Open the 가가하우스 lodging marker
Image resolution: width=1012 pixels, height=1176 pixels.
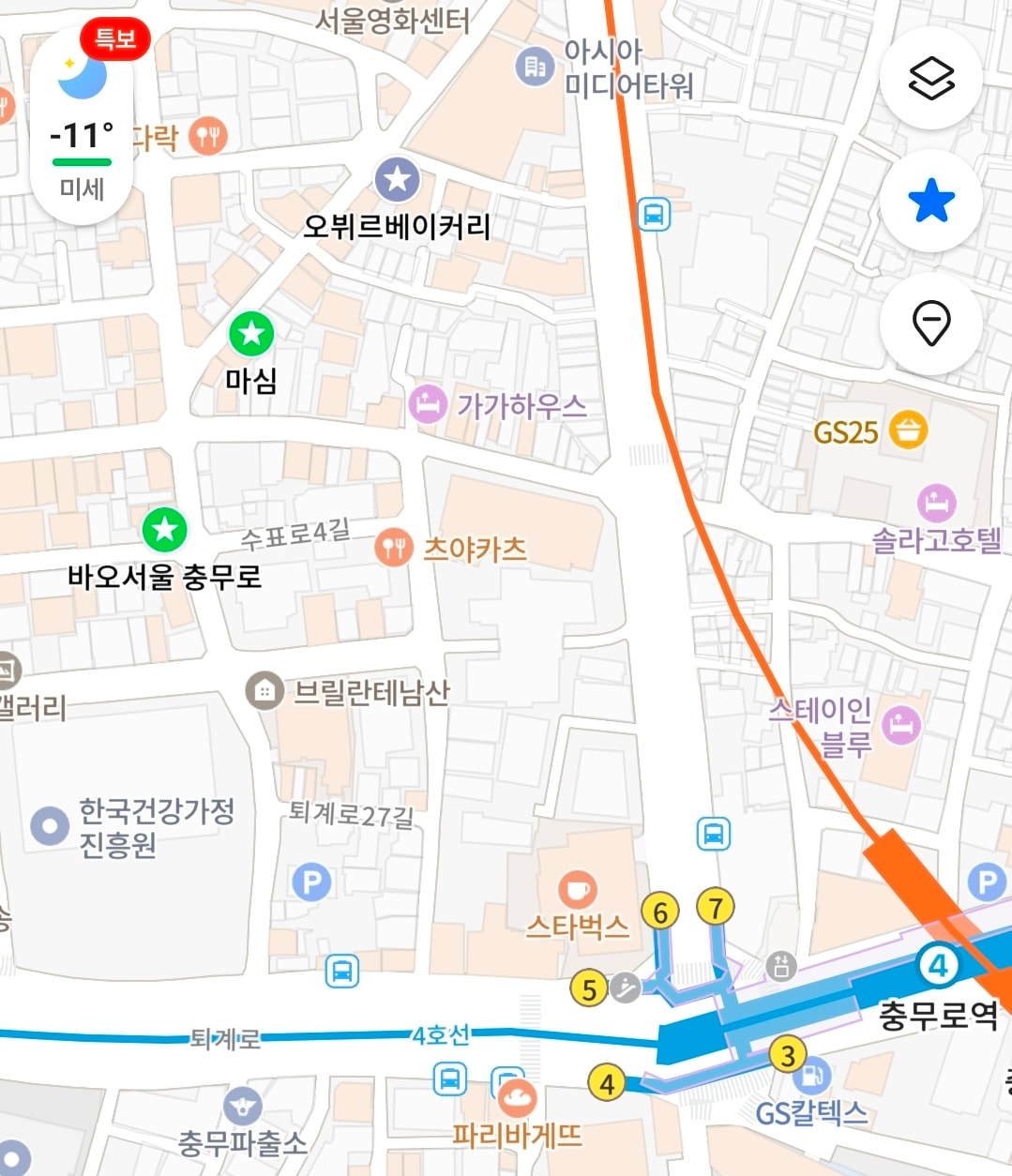click(x=428, y=405)
